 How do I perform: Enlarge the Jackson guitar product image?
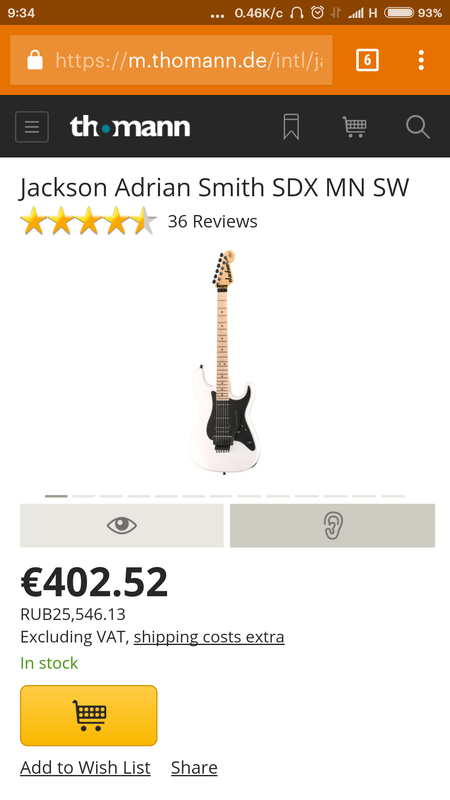tap(224, 362)
